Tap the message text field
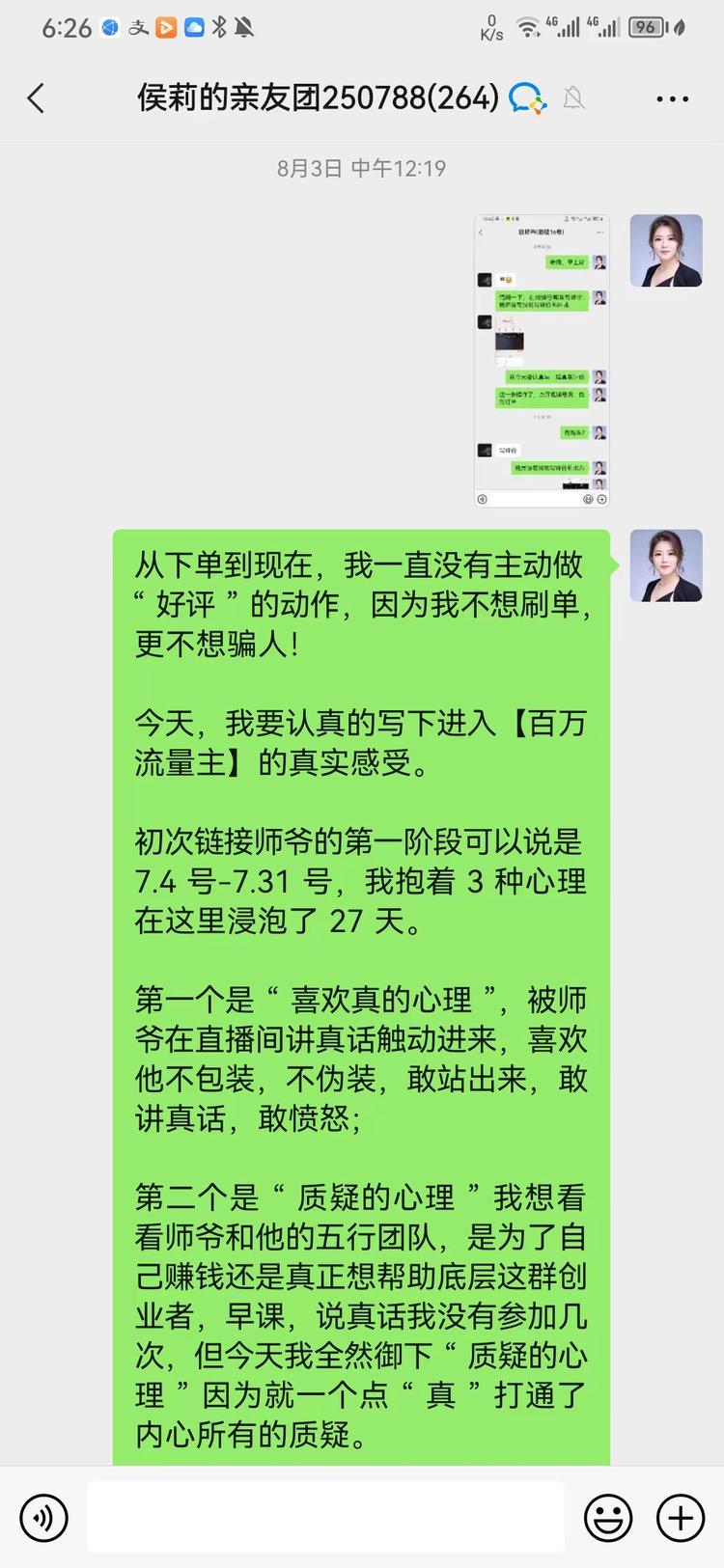Viewport: 724px width, 1568px height. (325, 1518)
